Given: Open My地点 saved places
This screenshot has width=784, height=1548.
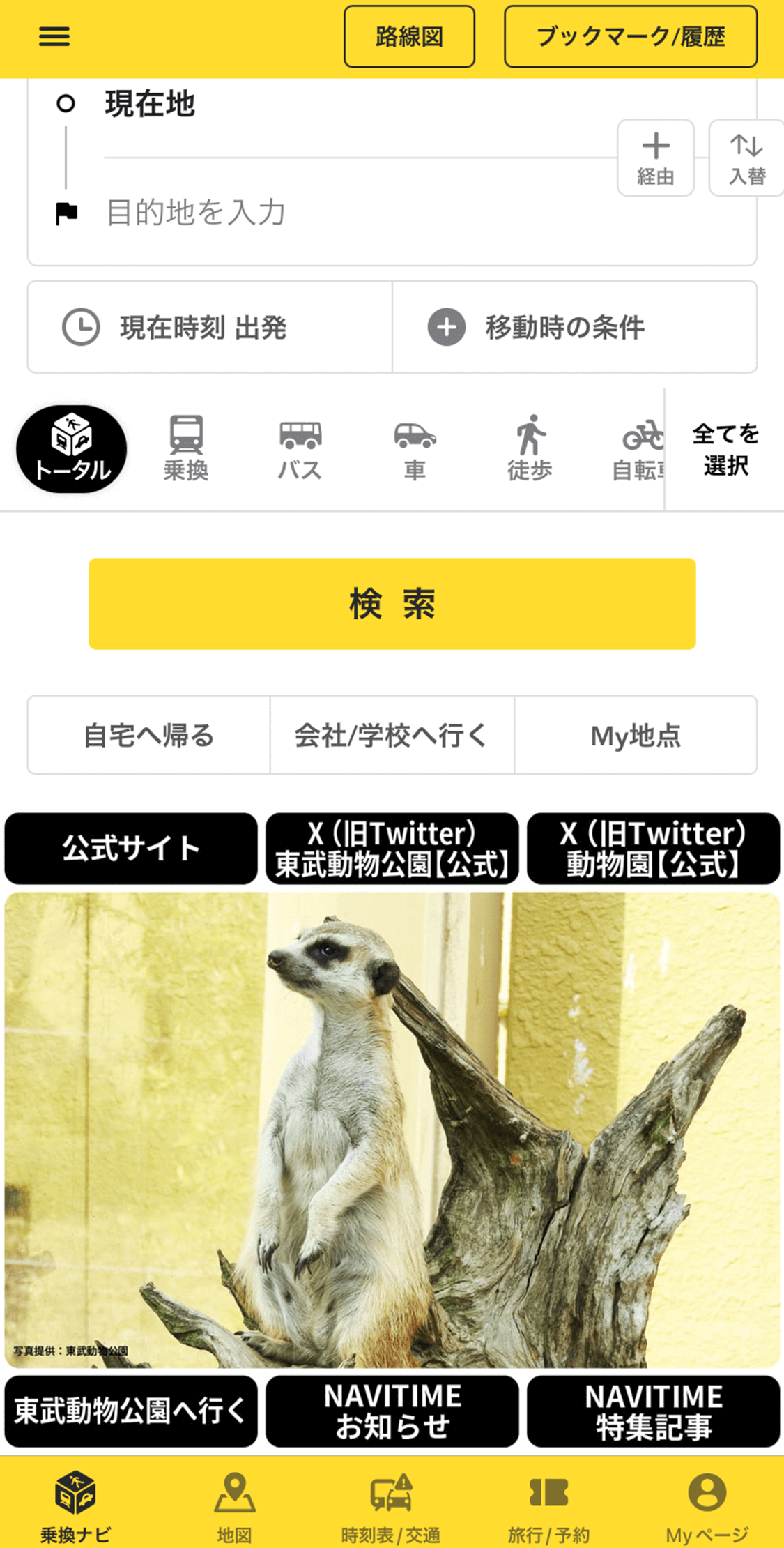Looking at the screenshot, I should [636, 735].
